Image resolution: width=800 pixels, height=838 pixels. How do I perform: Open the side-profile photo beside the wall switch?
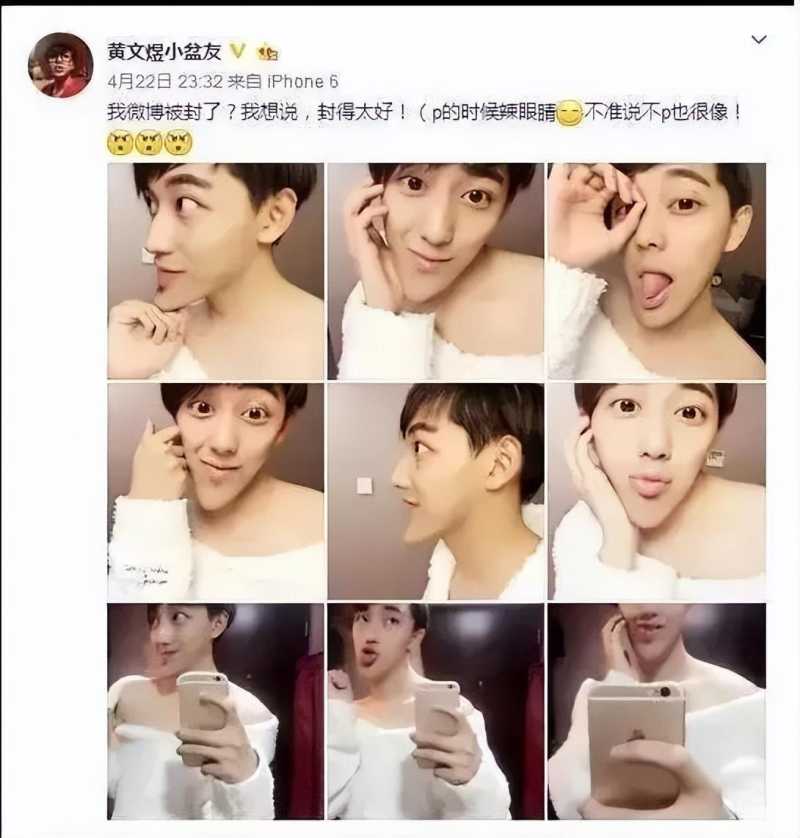point(436,491)
